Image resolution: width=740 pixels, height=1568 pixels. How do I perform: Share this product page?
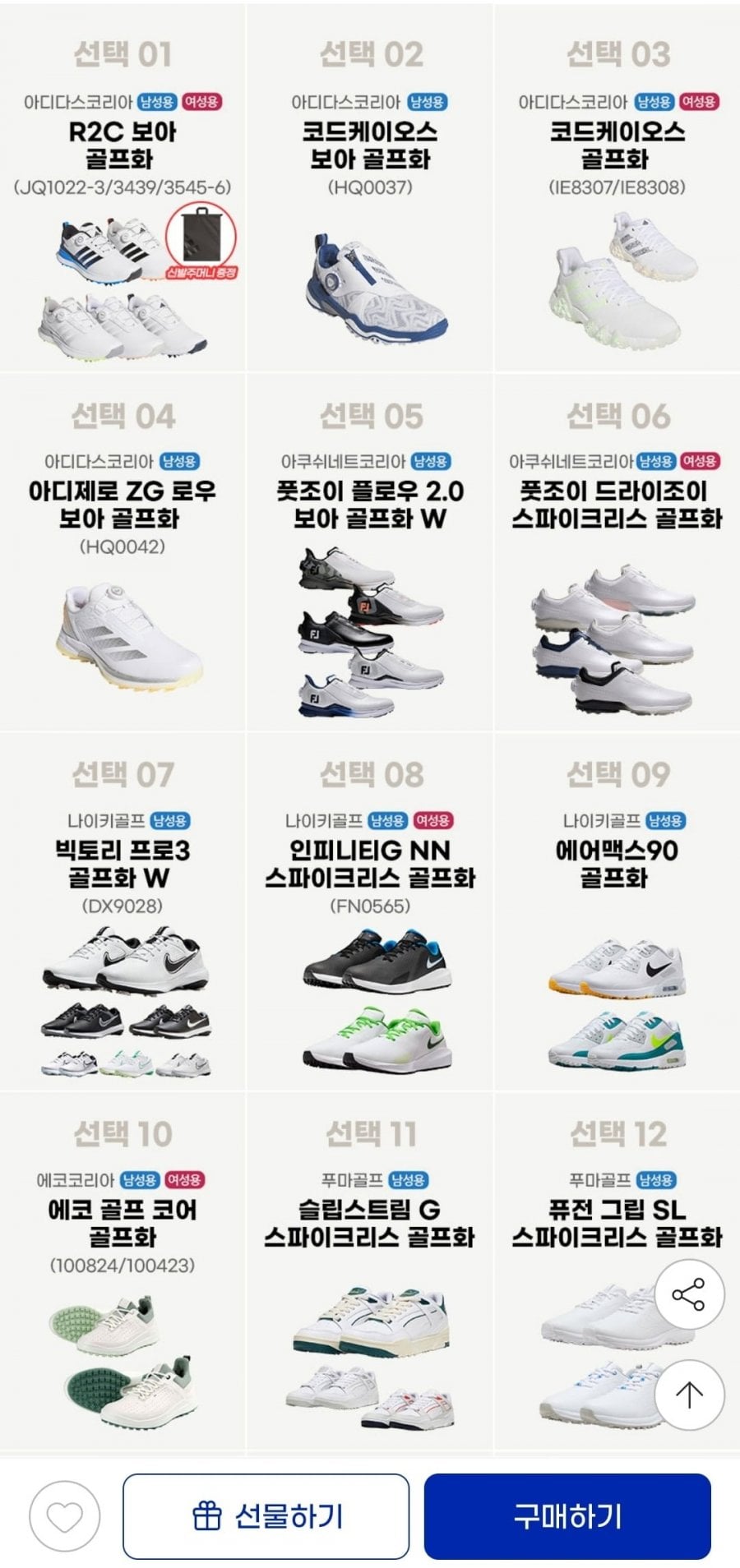pyautogui.click(x=688, y=1295)
